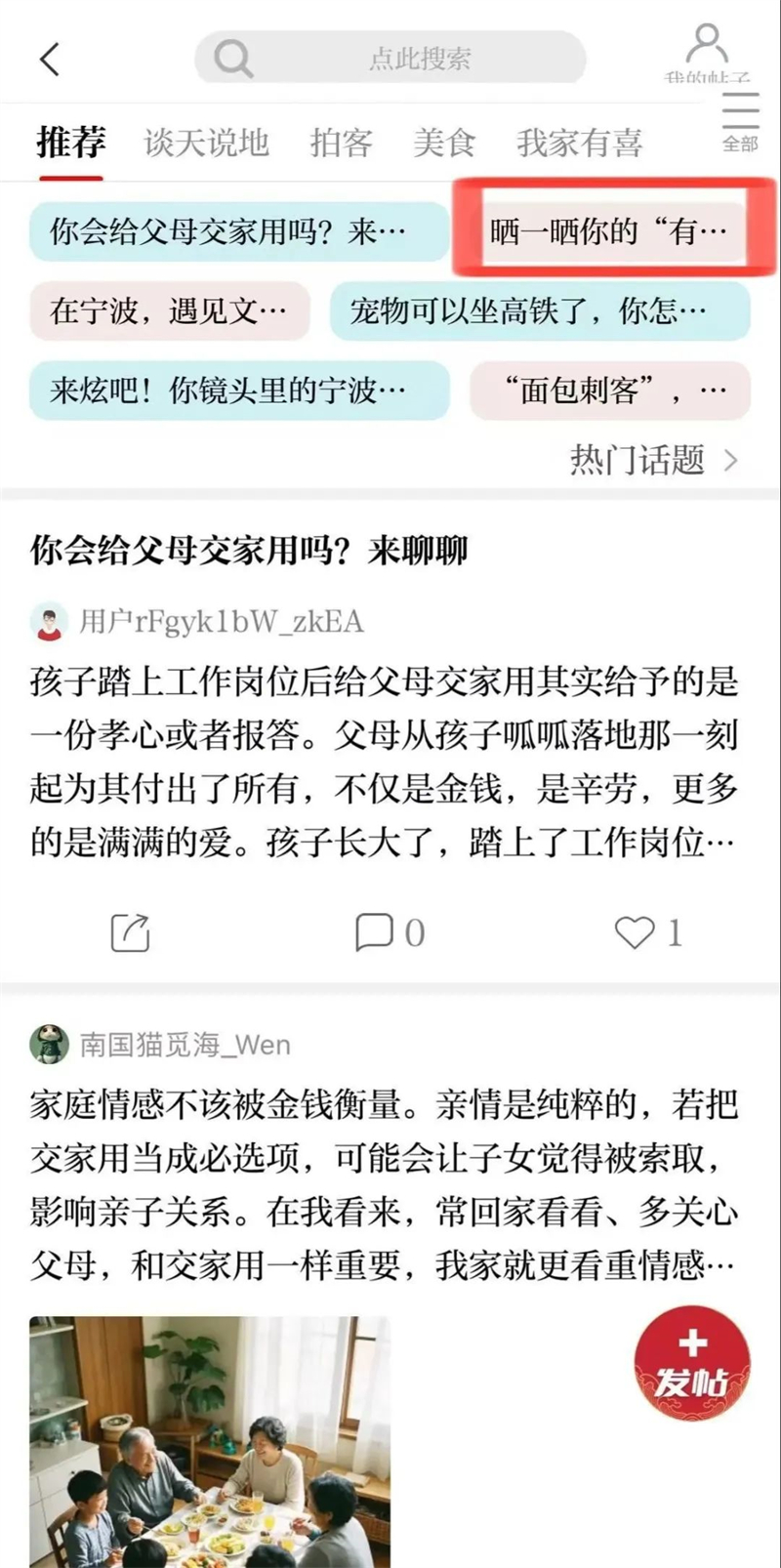
Task: Select the 晒一晒你的"有… topic chip
Action: 609,231
